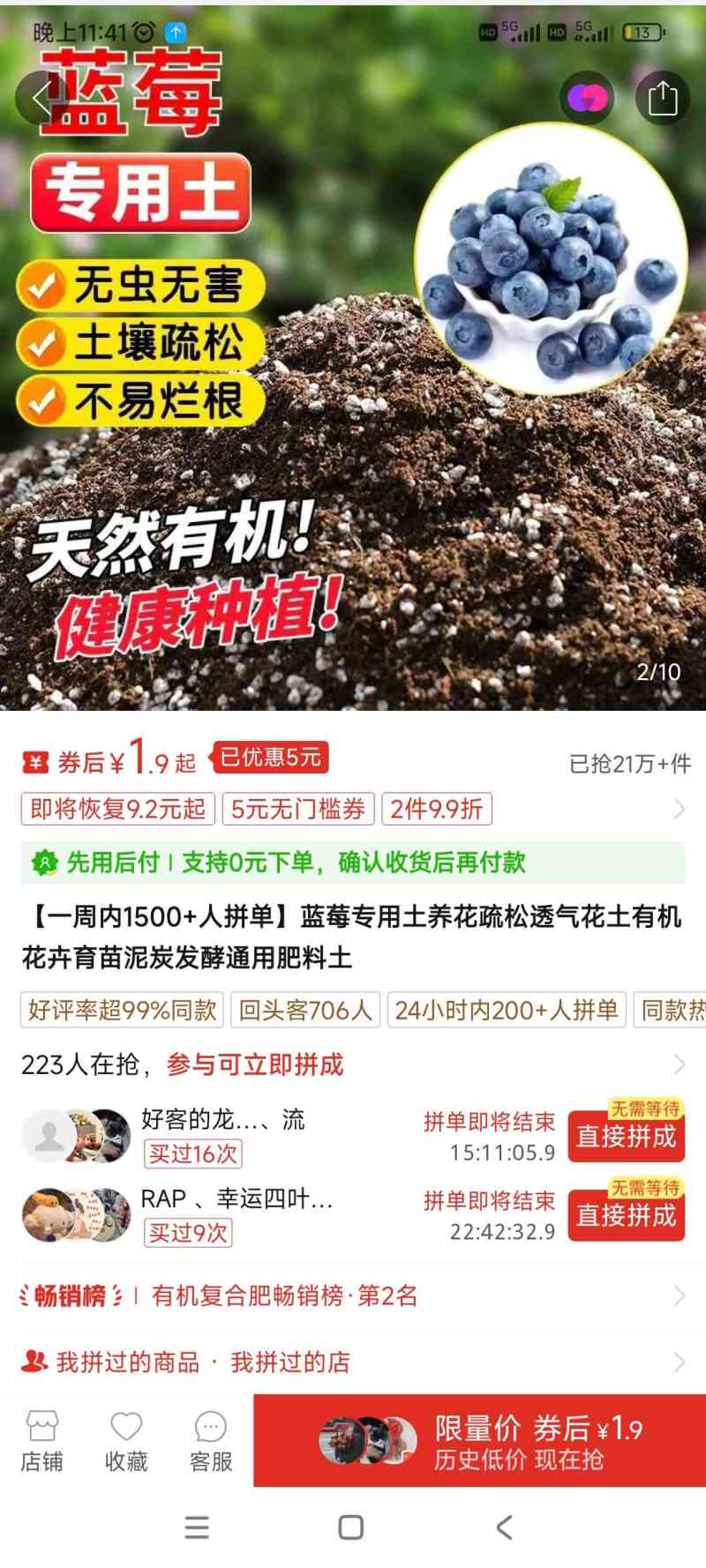Tap the system back button

tap(504, 1527)
